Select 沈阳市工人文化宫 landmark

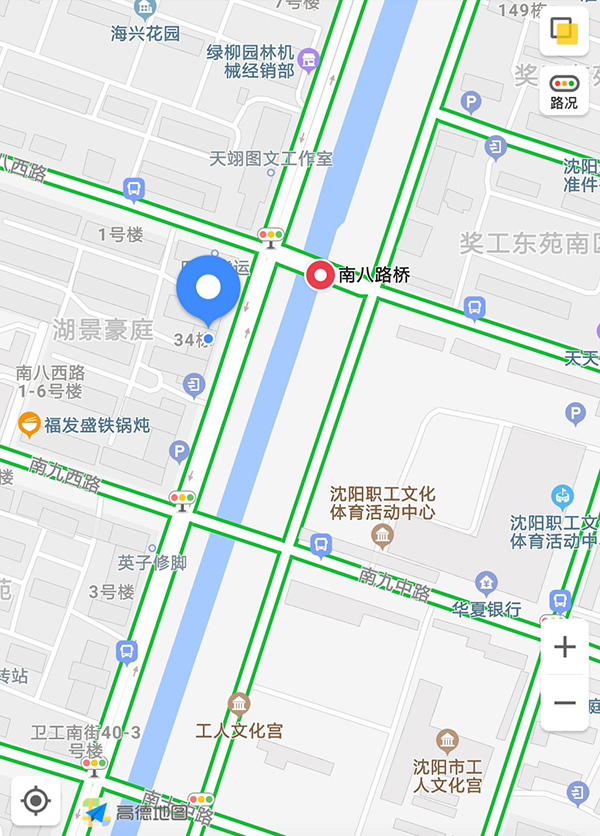click(448, 742)
